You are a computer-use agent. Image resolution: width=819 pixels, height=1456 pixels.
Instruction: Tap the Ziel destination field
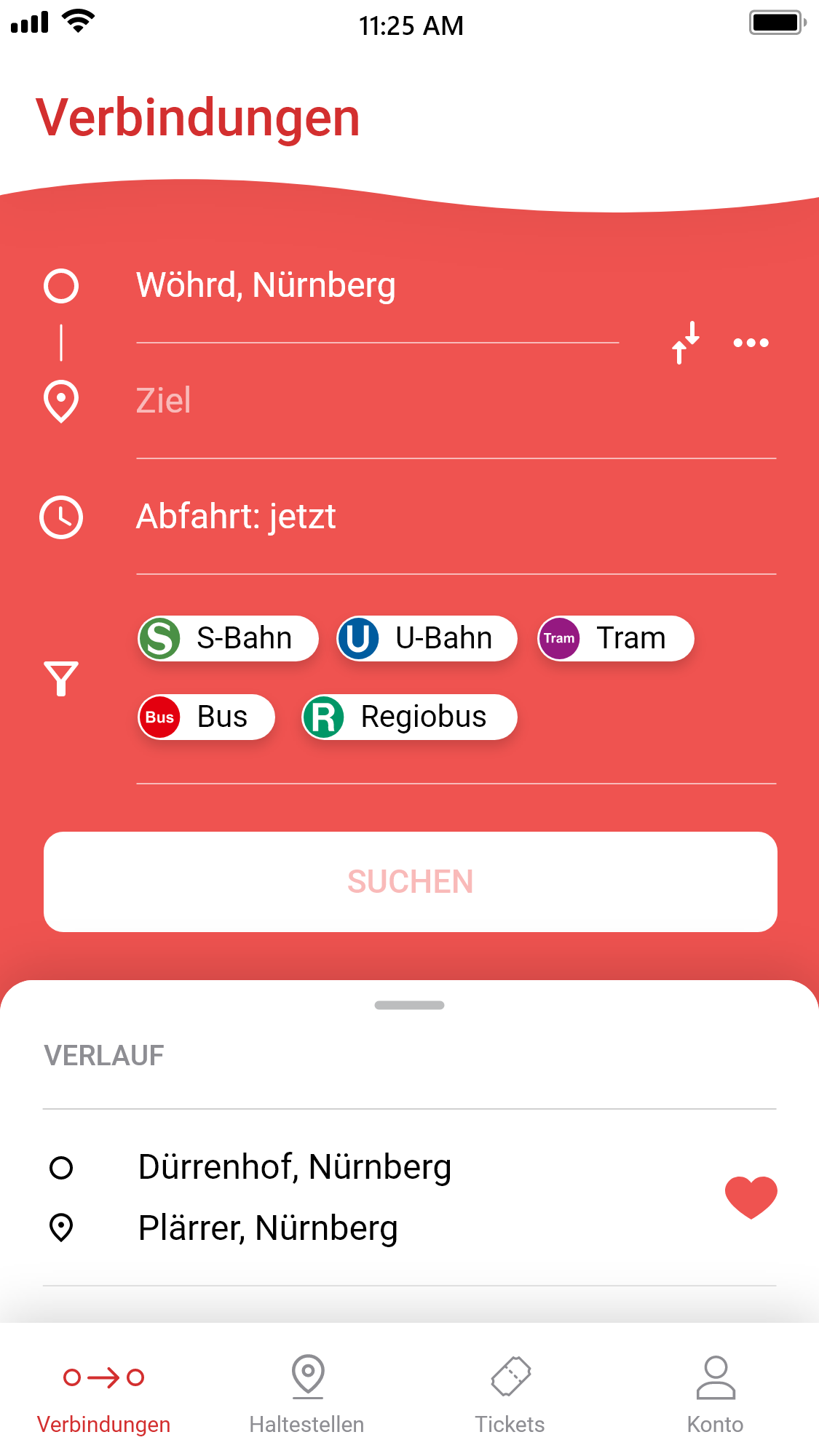pos(456,401)
